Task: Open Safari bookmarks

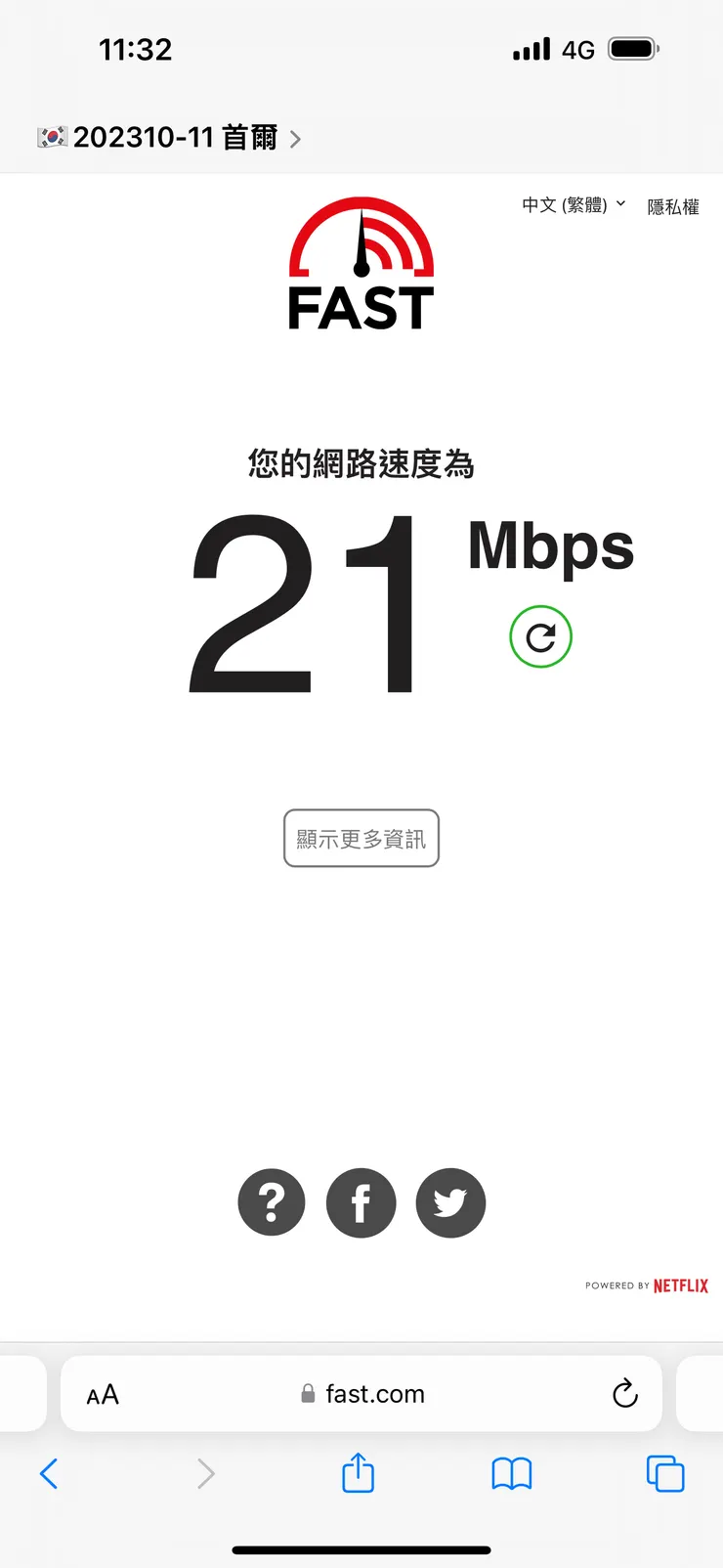Action: tap(512, 1474)
